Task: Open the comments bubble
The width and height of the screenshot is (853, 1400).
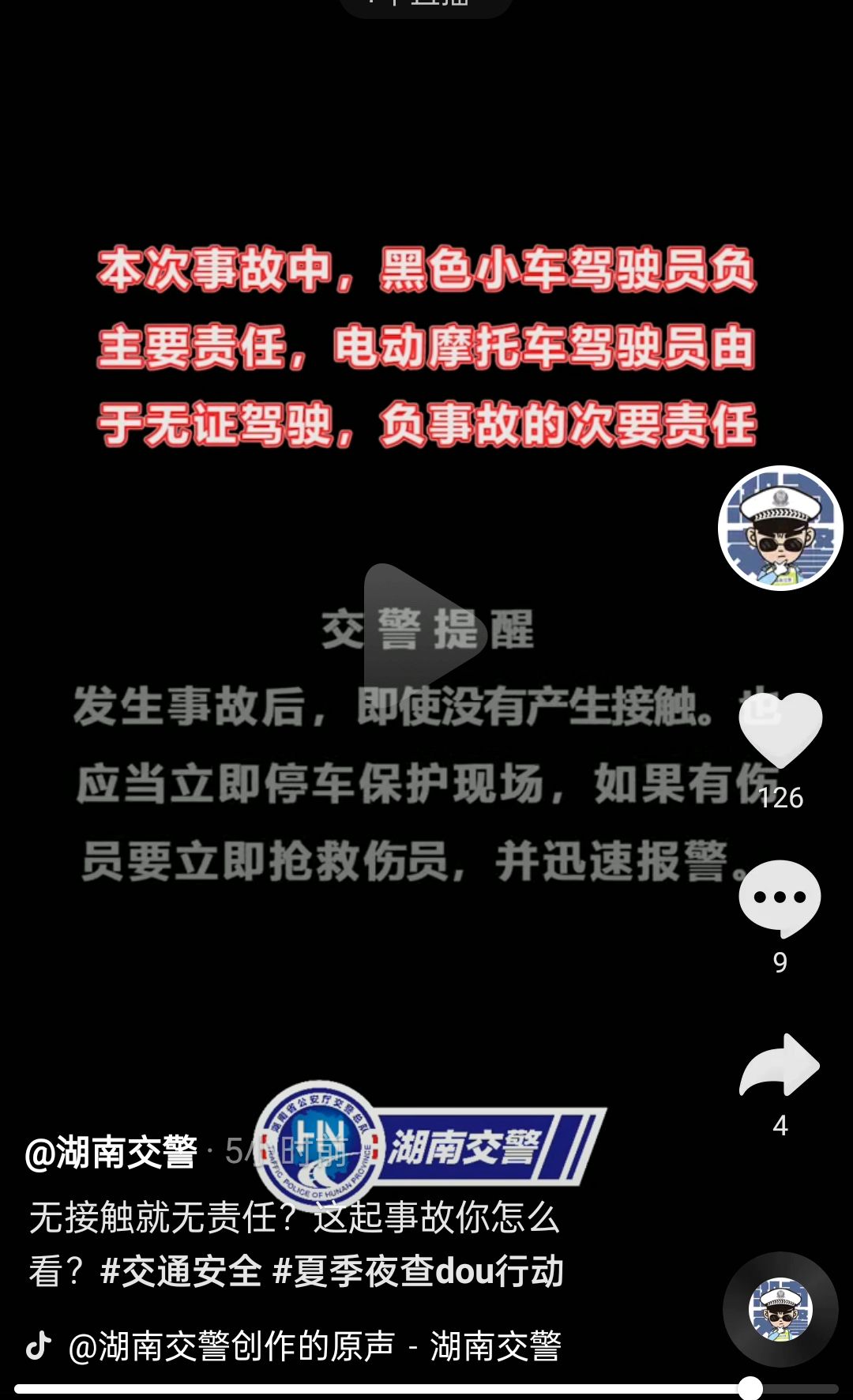Action: pos(780,898)
